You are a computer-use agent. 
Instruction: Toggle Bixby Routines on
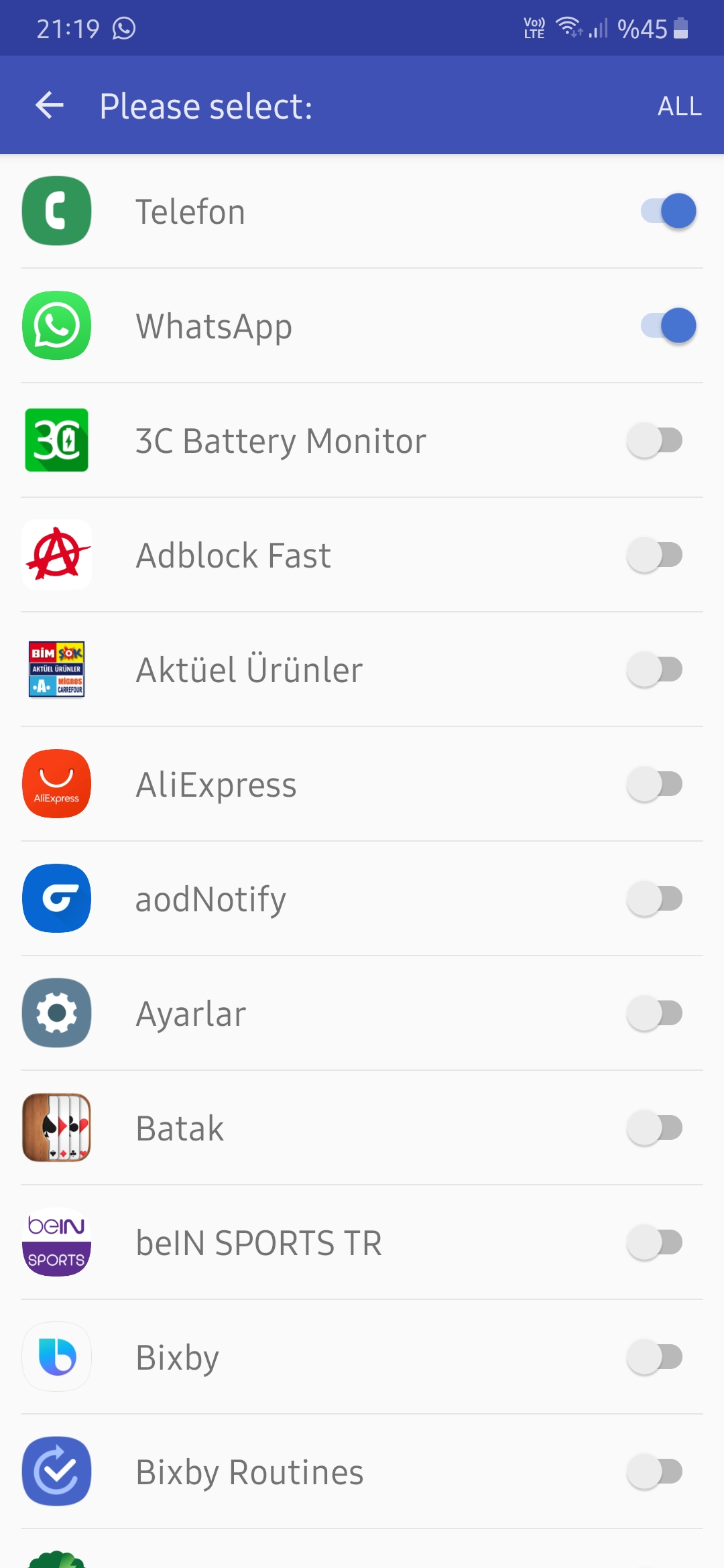[x=655, y=1472]
